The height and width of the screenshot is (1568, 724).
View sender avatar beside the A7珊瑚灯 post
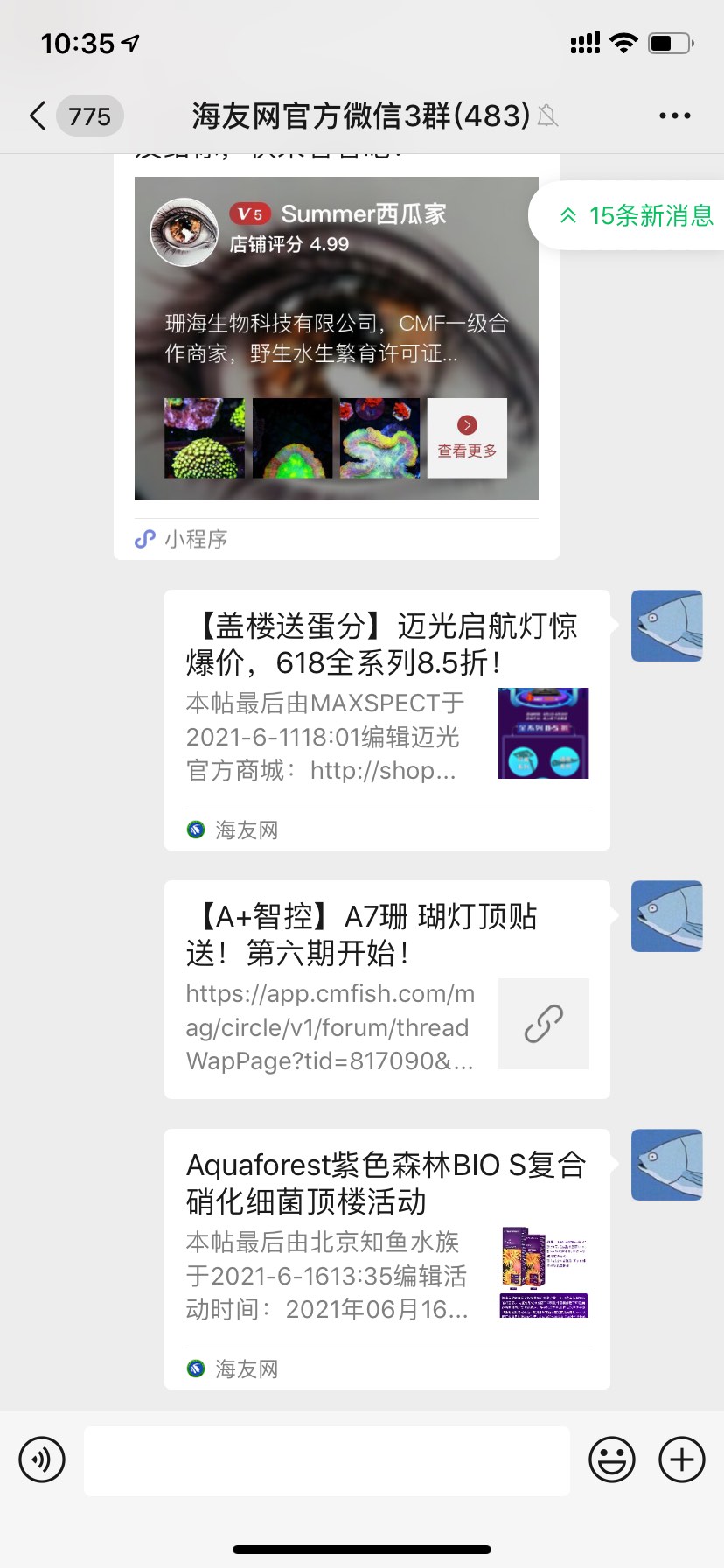coord(666,916)
